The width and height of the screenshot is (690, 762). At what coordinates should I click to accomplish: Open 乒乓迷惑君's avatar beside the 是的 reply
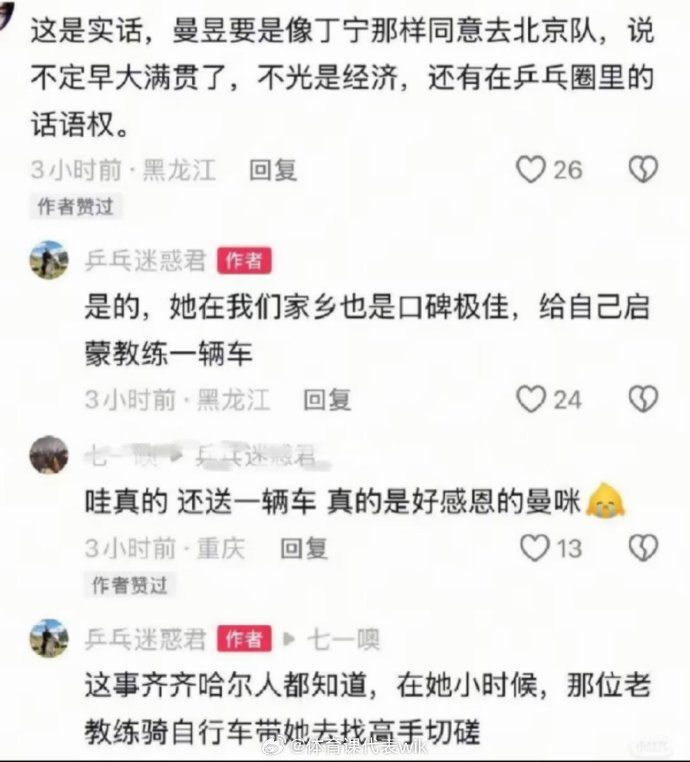(49, 261)
